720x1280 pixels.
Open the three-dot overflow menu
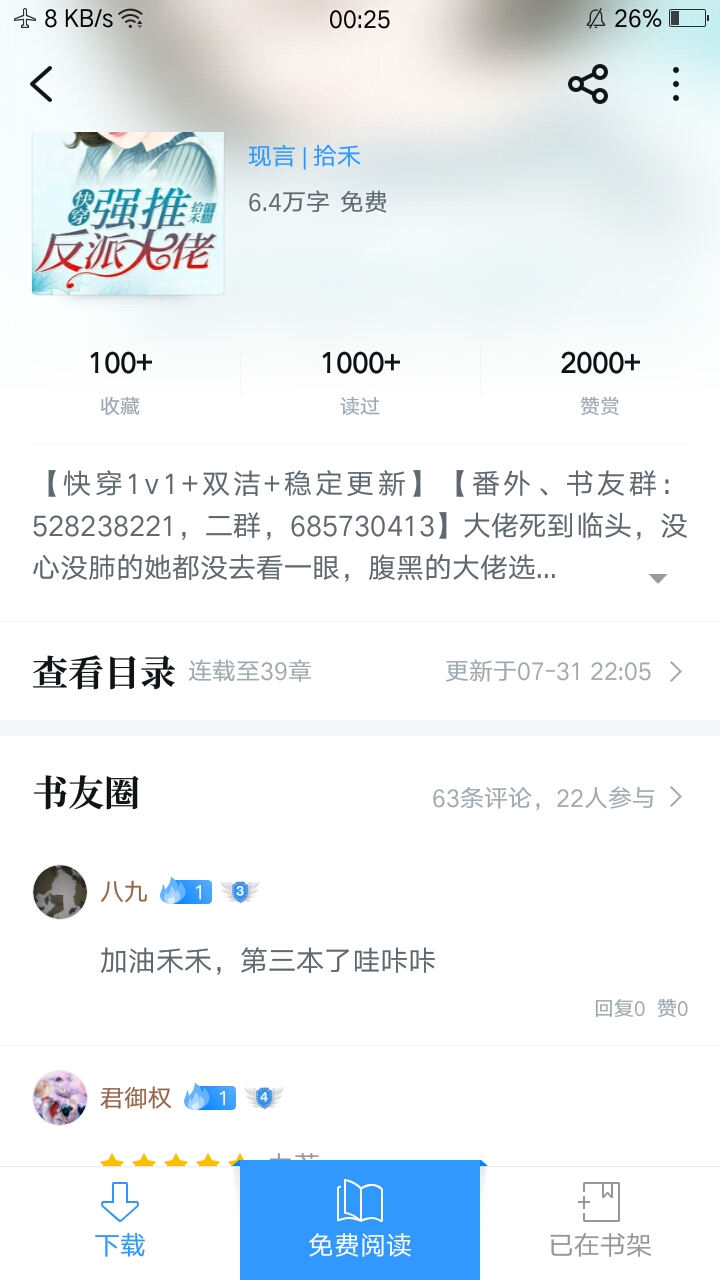(676, 84)
